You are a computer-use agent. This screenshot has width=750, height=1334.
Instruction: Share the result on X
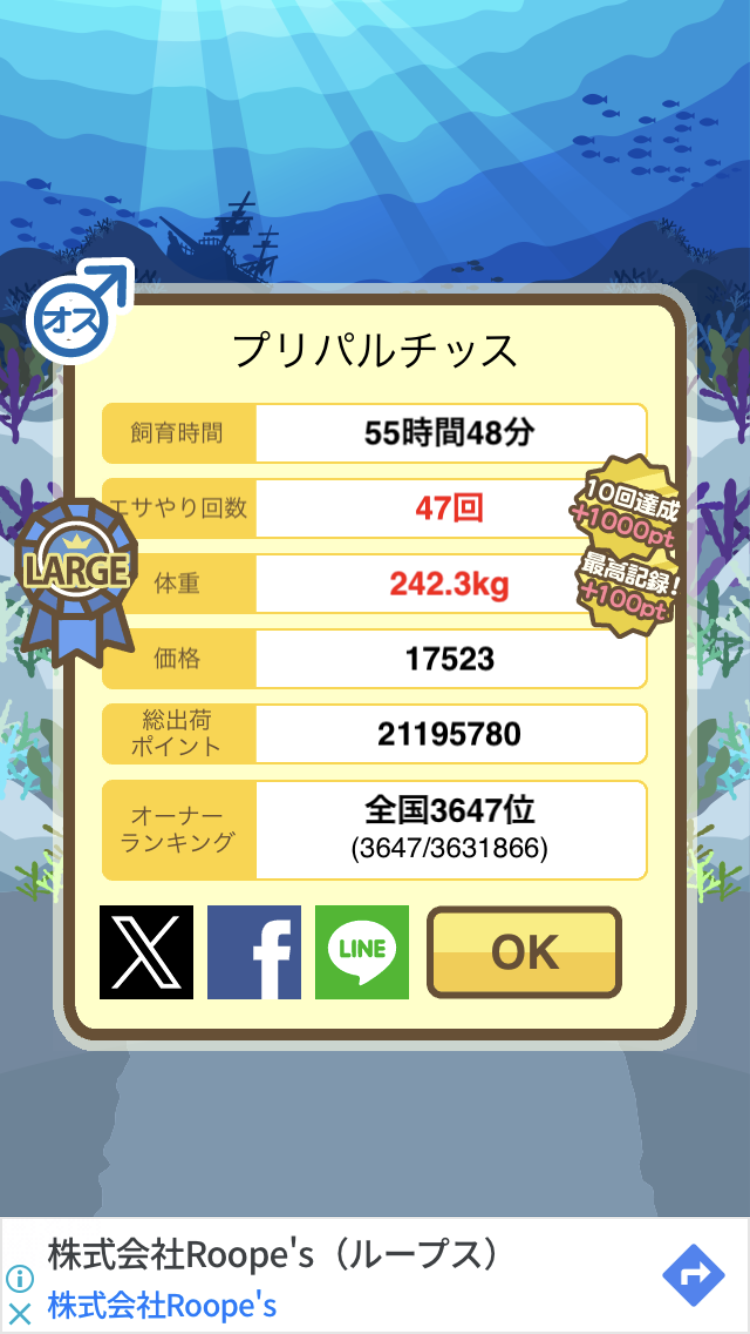click(x=146, y=952)
